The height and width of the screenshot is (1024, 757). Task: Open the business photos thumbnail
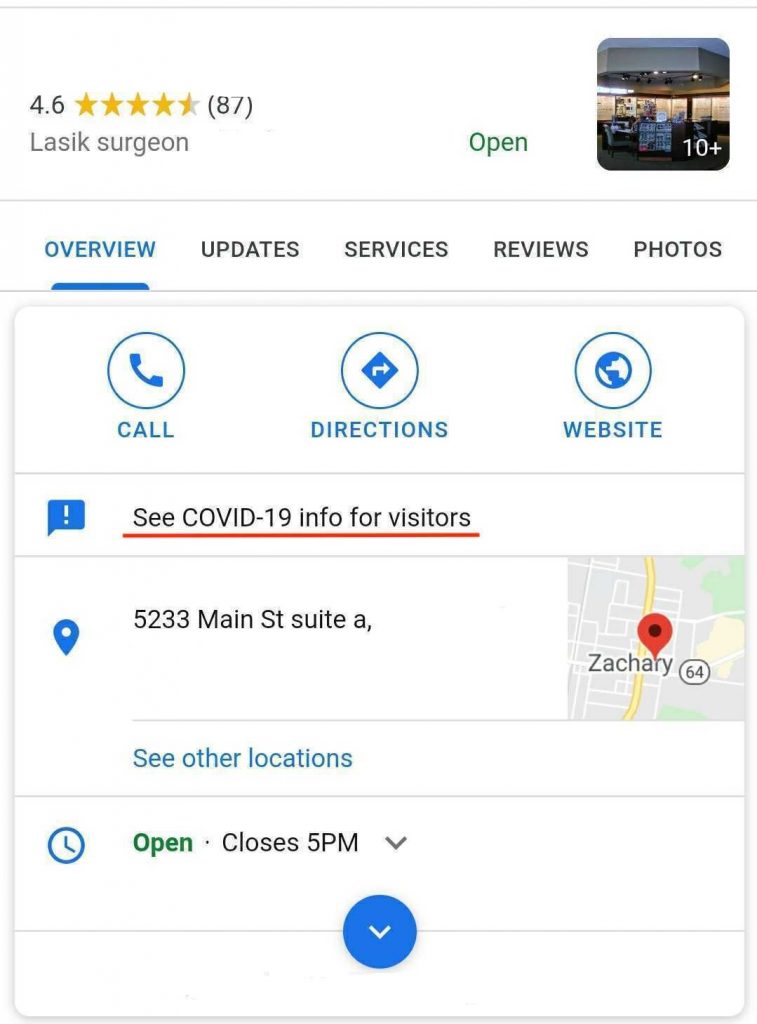tap(662, 104)
